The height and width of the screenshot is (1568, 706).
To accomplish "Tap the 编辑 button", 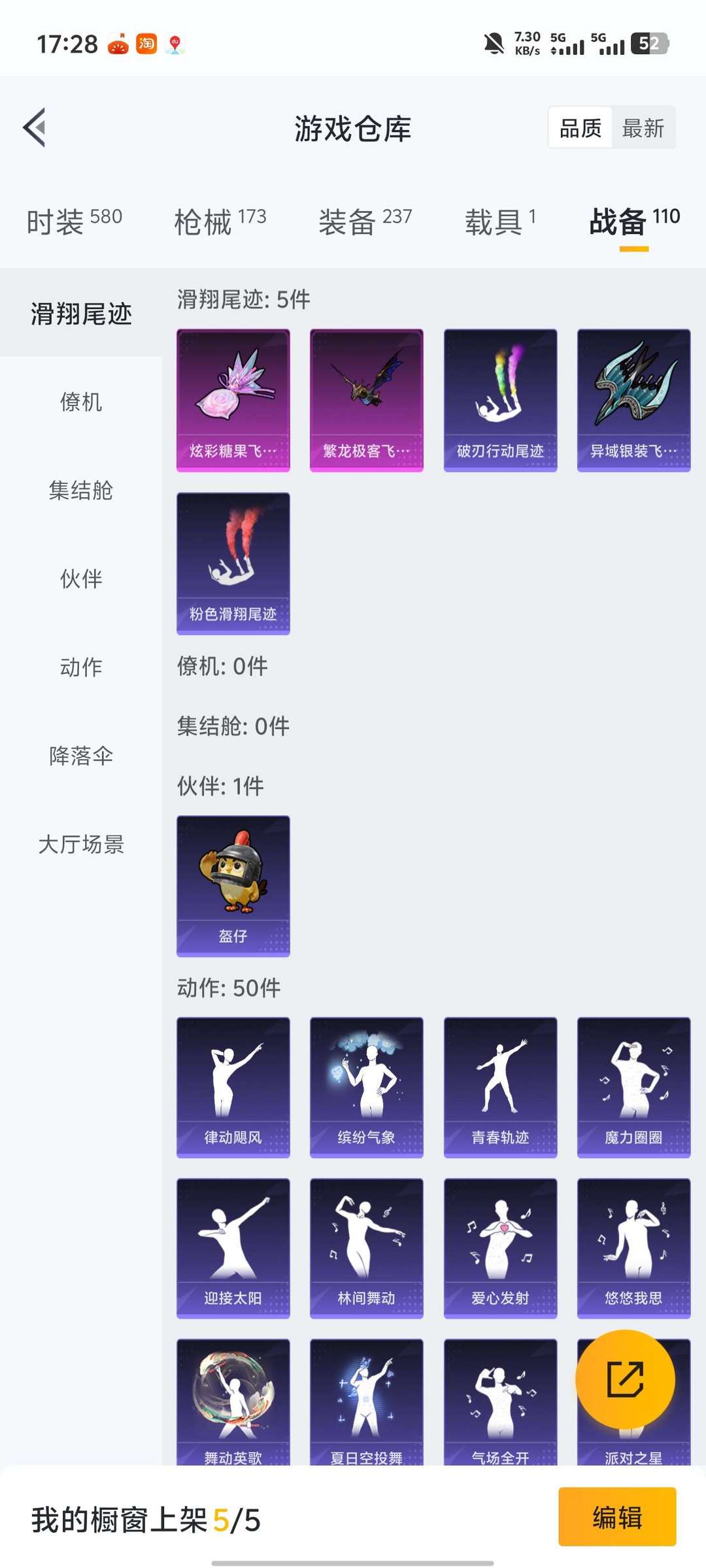I will coord(616,1514).
